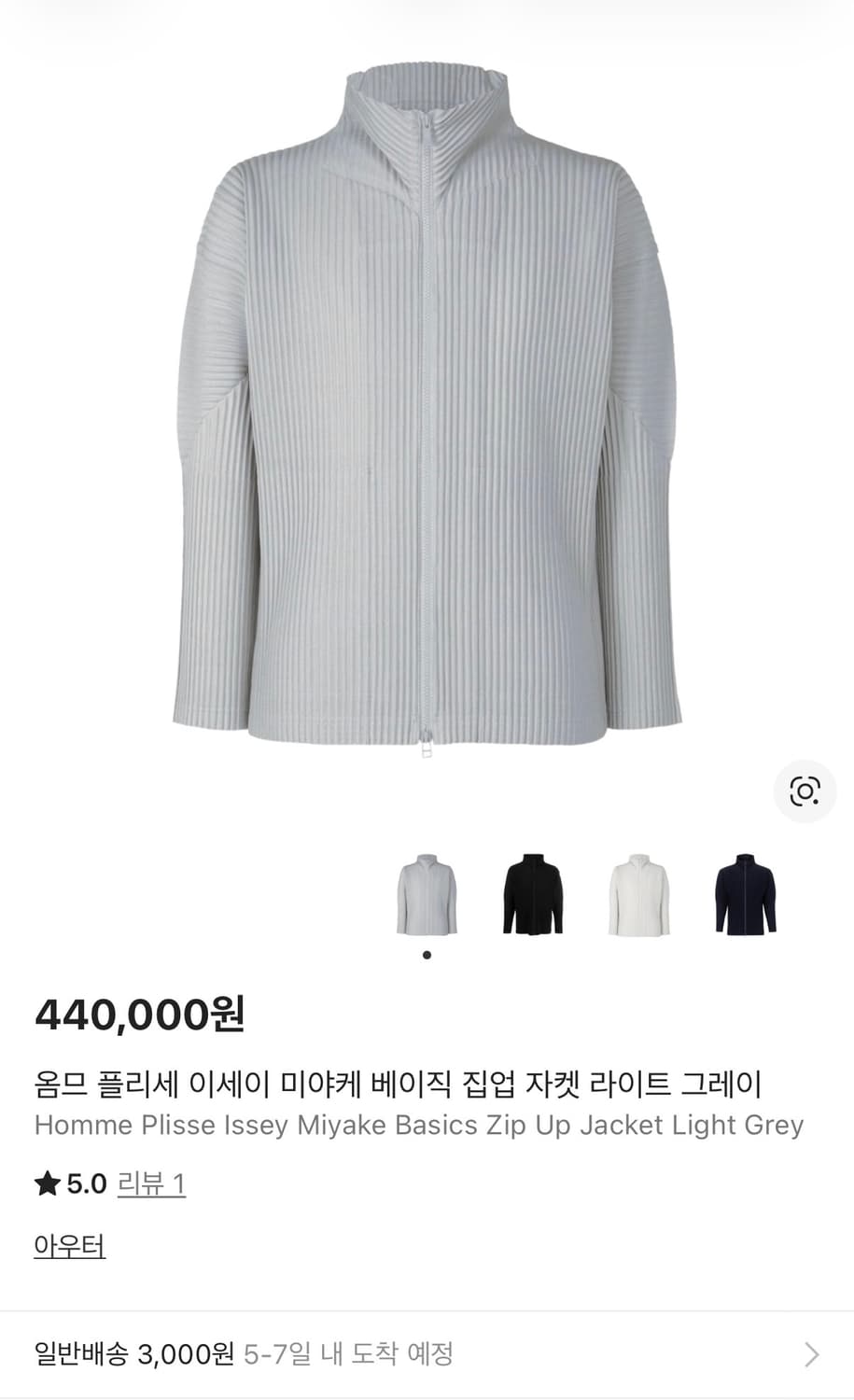
Task: Switch to the white jacket variant
Action: 640,890
